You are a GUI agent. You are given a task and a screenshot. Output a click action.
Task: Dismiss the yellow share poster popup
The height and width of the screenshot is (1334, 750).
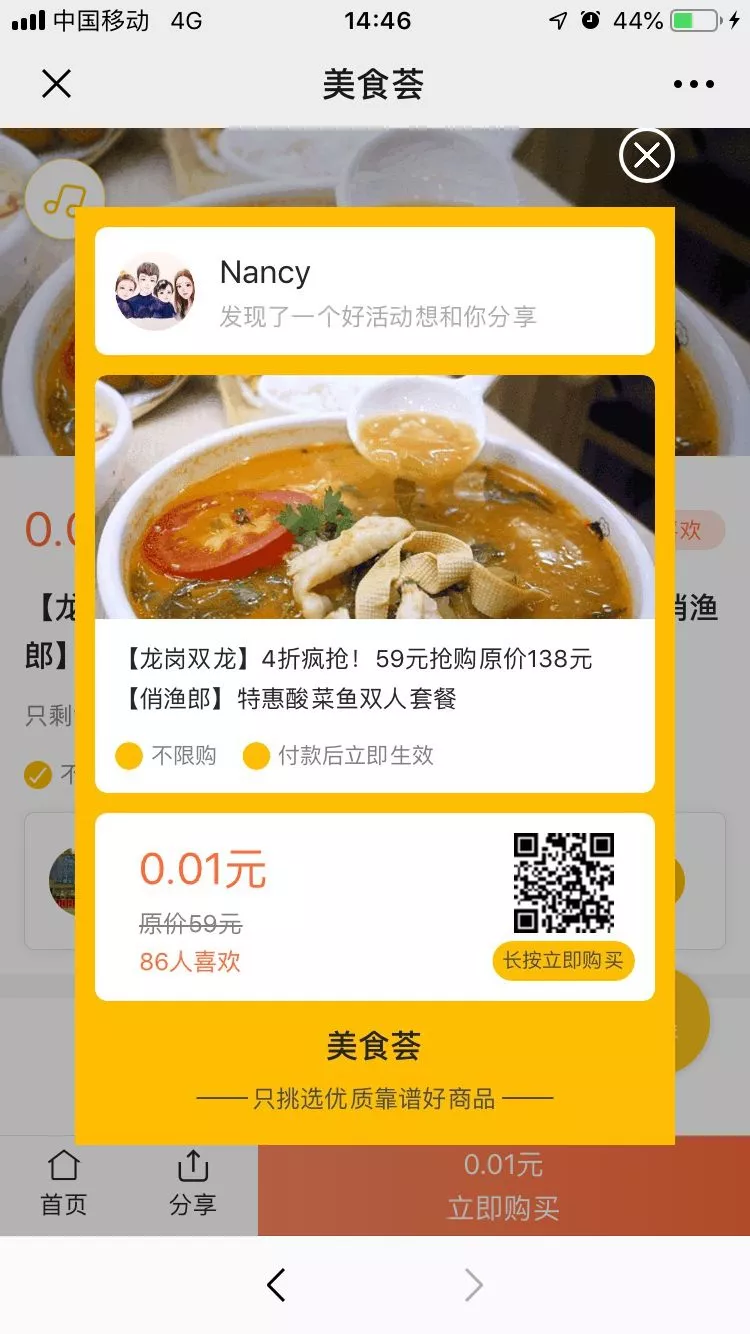click(x=646, y=156)
